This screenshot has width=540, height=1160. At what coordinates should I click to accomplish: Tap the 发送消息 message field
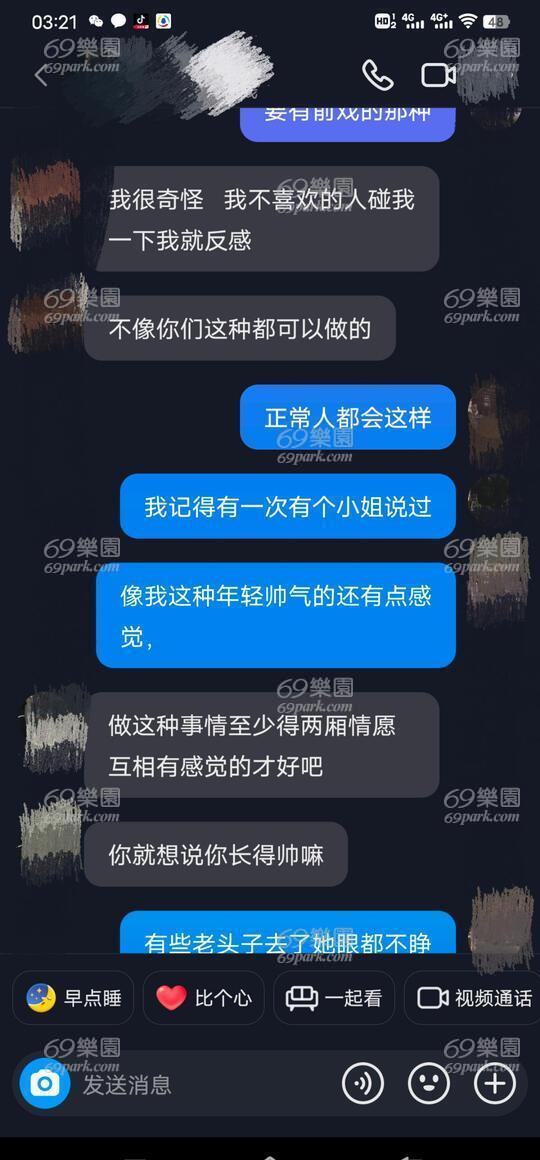[203, 1085]
